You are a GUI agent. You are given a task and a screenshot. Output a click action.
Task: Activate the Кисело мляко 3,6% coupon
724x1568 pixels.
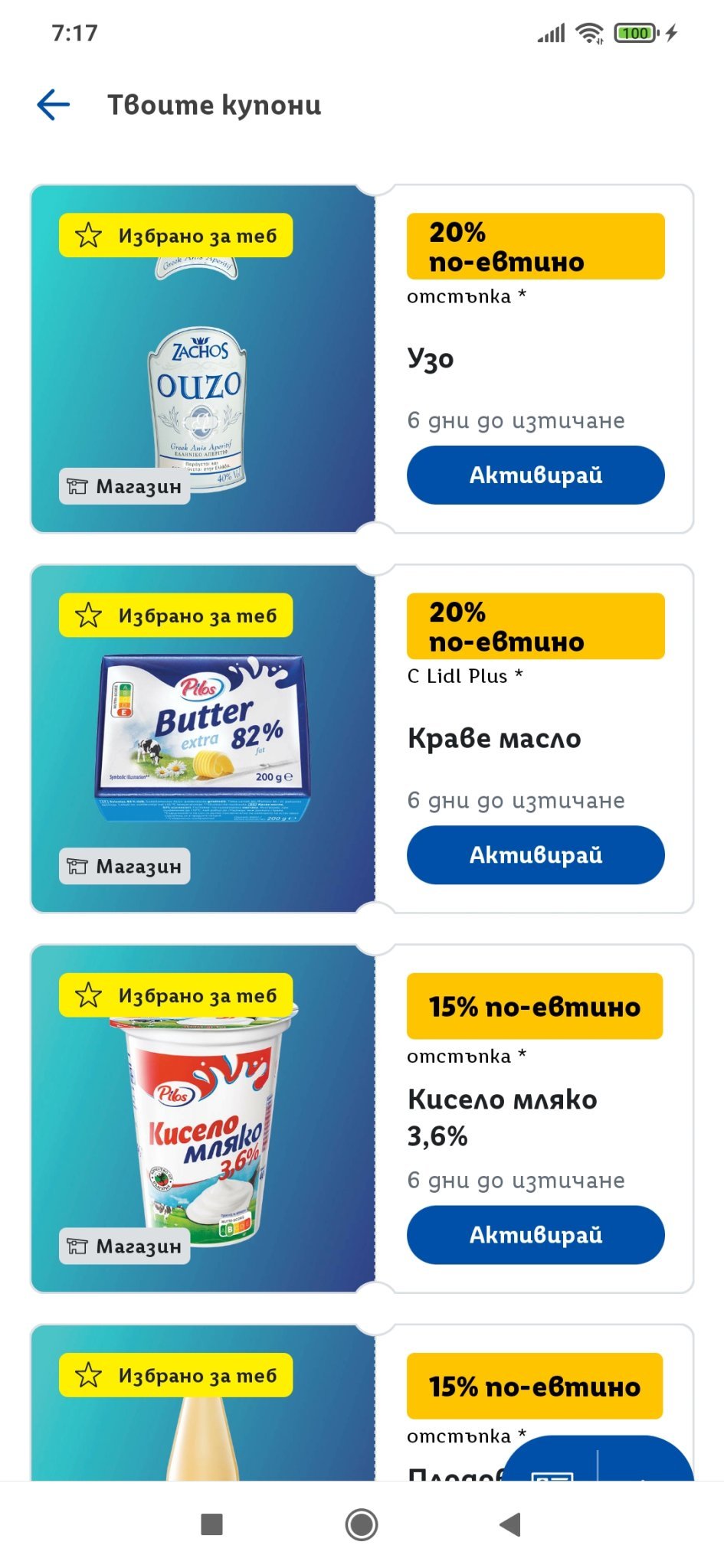pyautogui.click(x=536, y=1234)
